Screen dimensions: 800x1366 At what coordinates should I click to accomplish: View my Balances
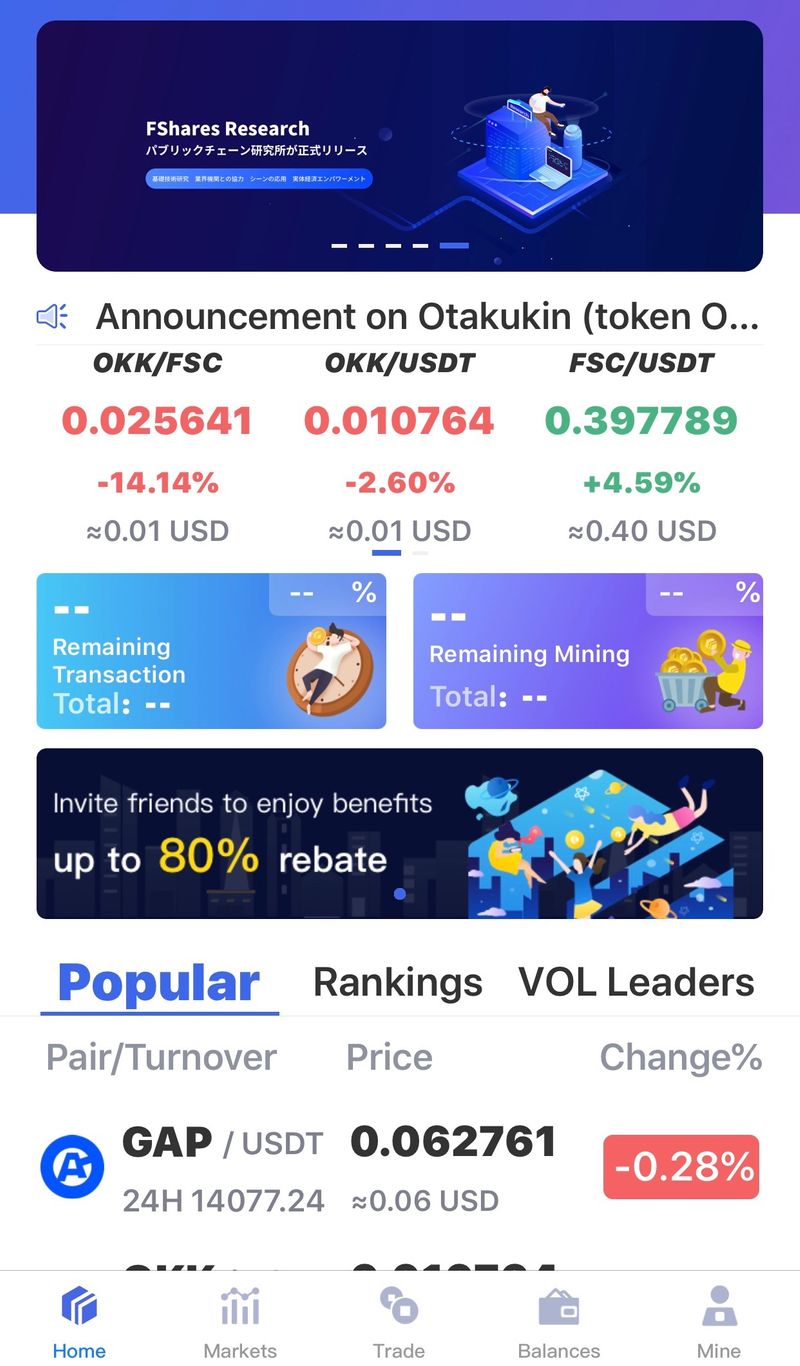pos(559,1322)
